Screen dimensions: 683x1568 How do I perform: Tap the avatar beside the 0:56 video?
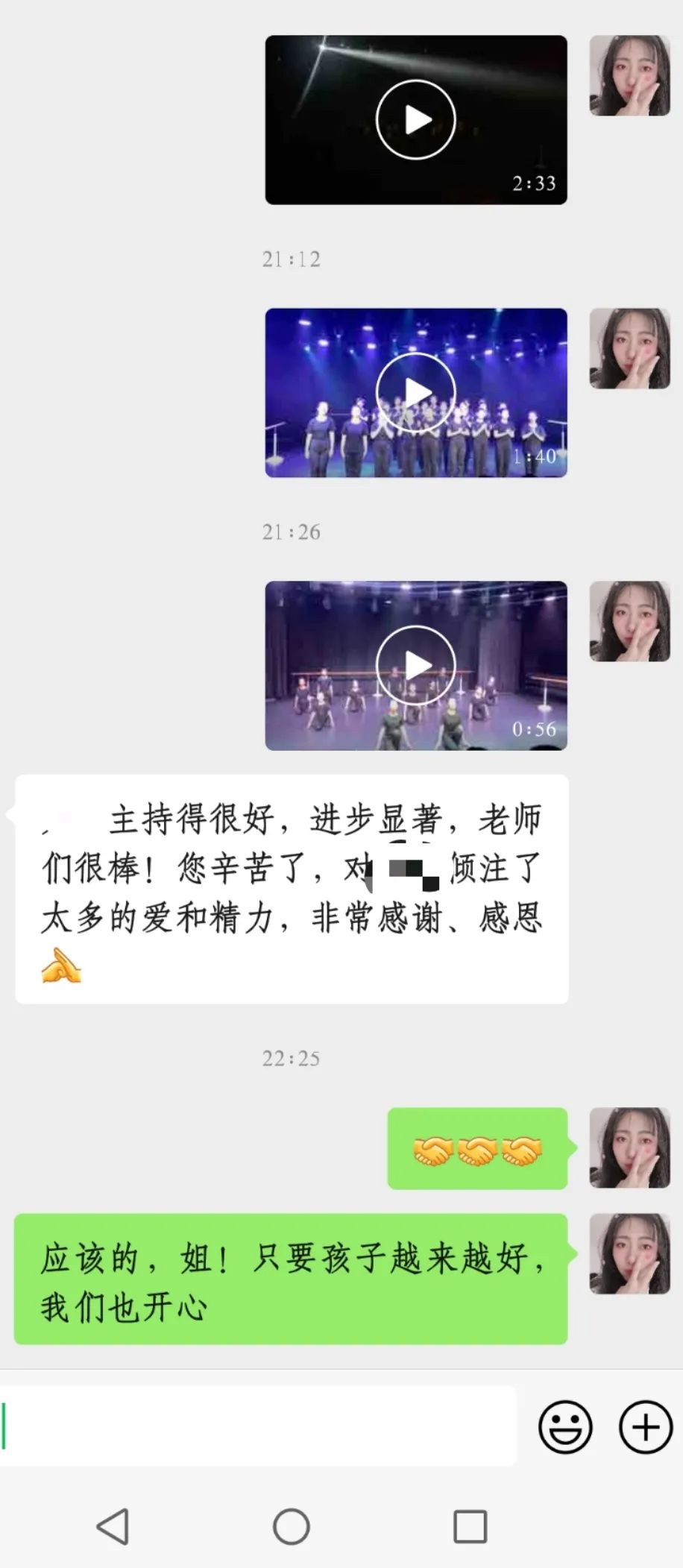pyautogui.click(x=631, y=619)
